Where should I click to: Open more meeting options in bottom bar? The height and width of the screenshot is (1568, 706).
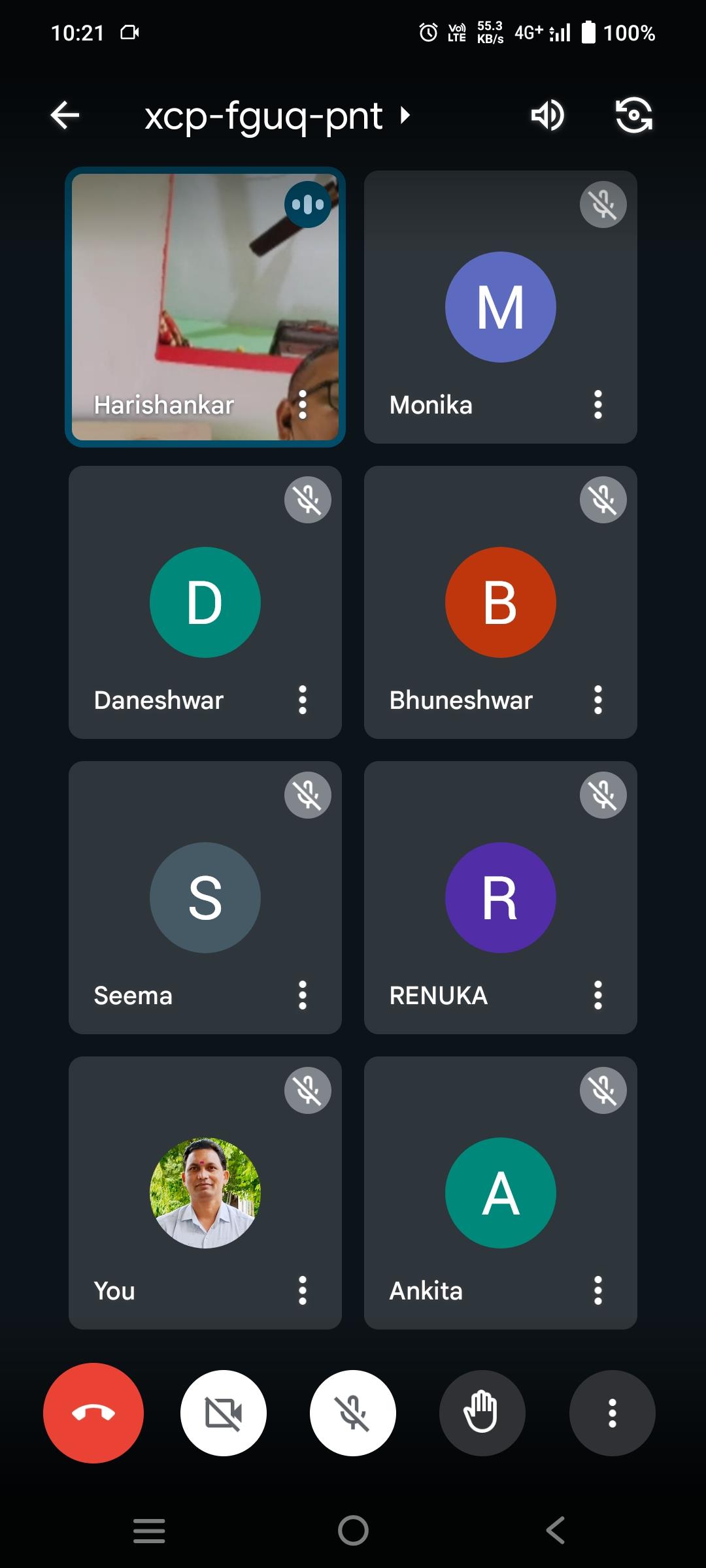click(x=613, y=1413)
